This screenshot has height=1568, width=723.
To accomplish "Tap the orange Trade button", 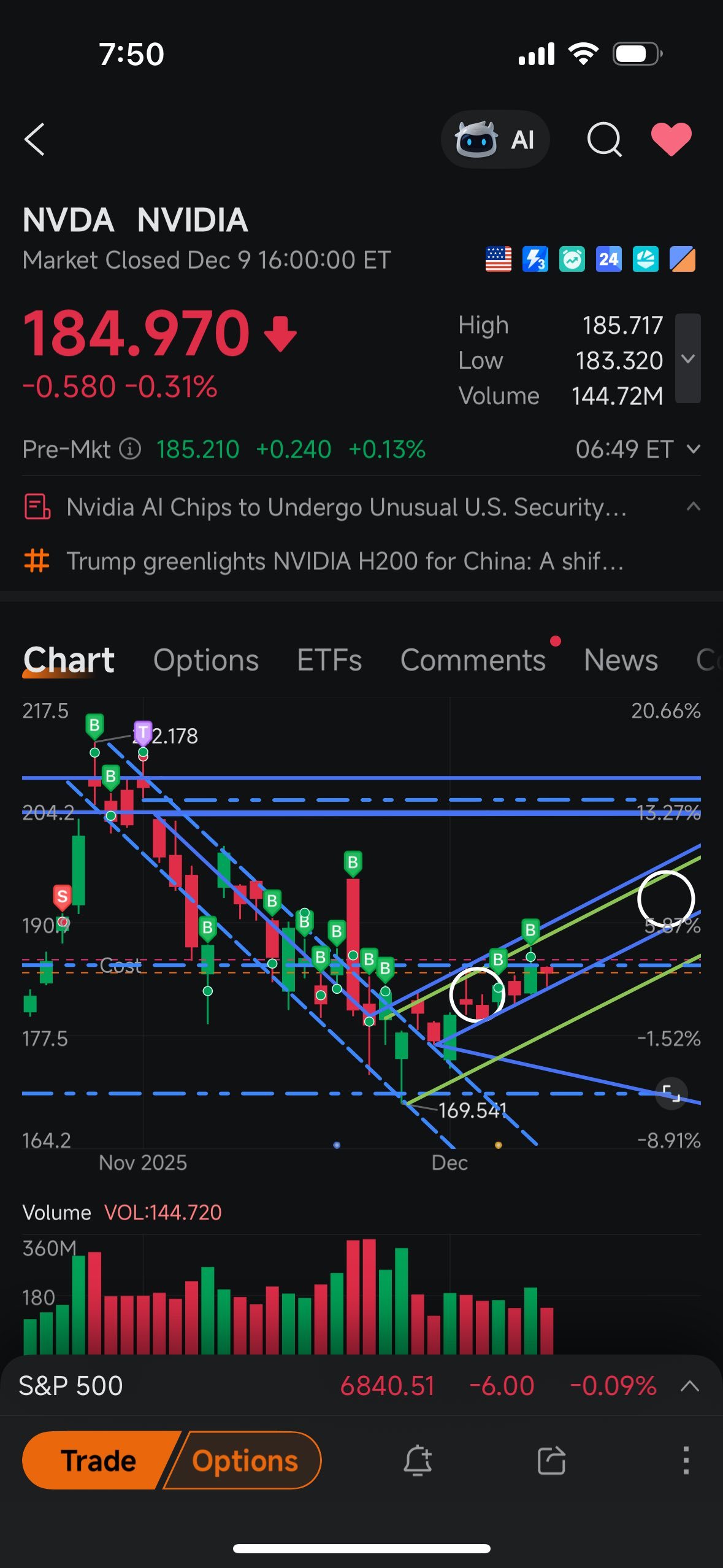I will click(98, 1460).
